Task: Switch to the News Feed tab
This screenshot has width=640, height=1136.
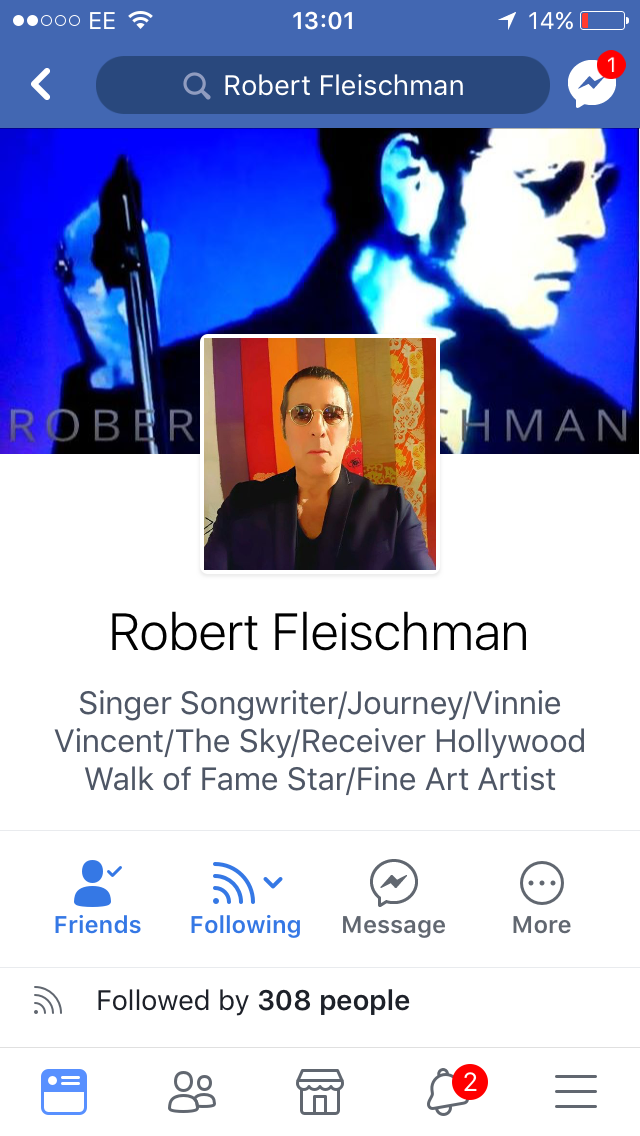Action: click(x=64, y=1091)
